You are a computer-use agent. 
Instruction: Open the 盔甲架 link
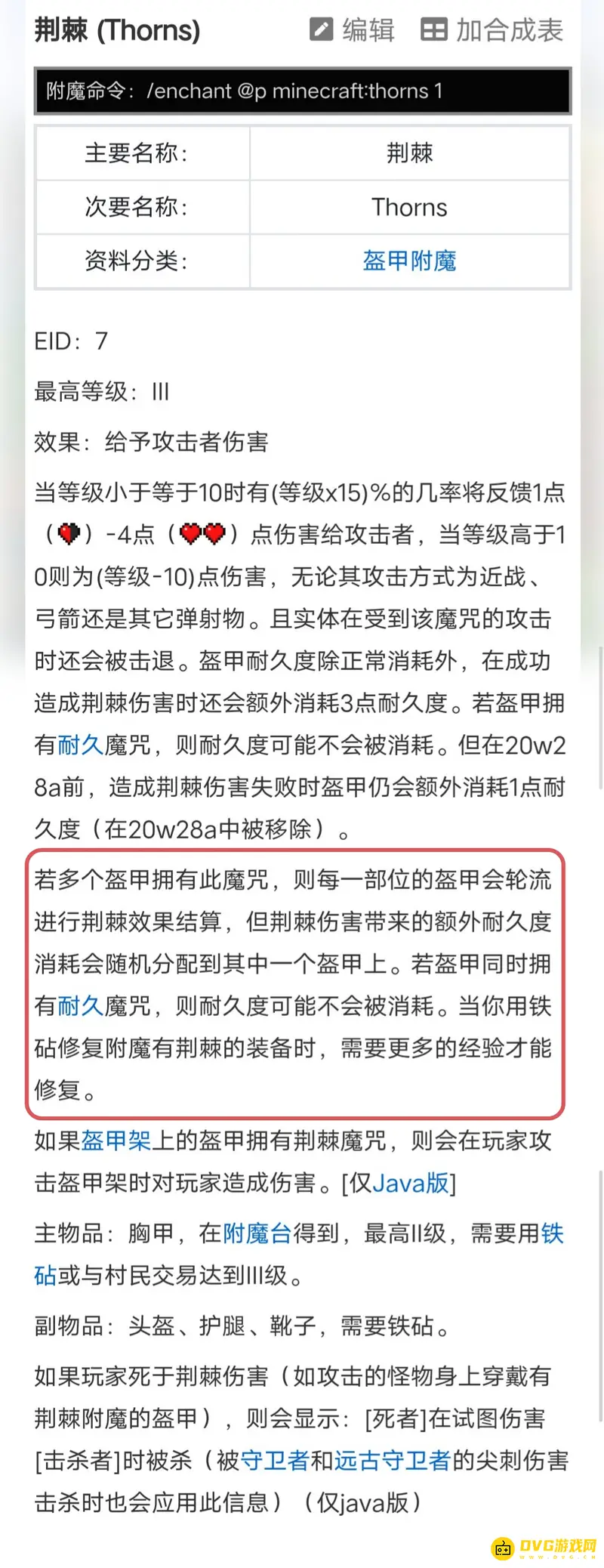(x=116, y=1141)
